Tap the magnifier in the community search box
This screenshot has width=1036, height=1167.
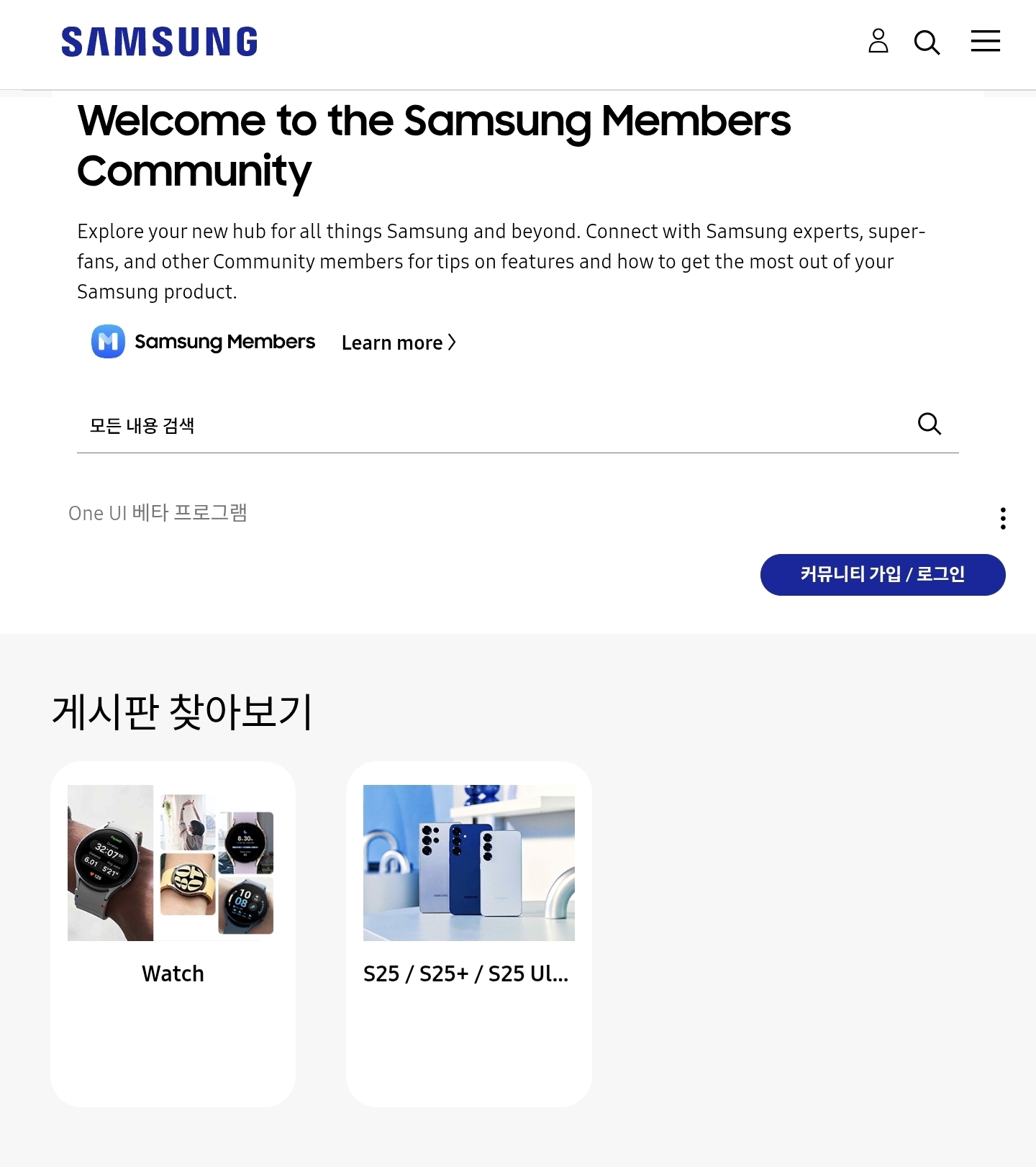pyautogui.click(x=929, y=424)
